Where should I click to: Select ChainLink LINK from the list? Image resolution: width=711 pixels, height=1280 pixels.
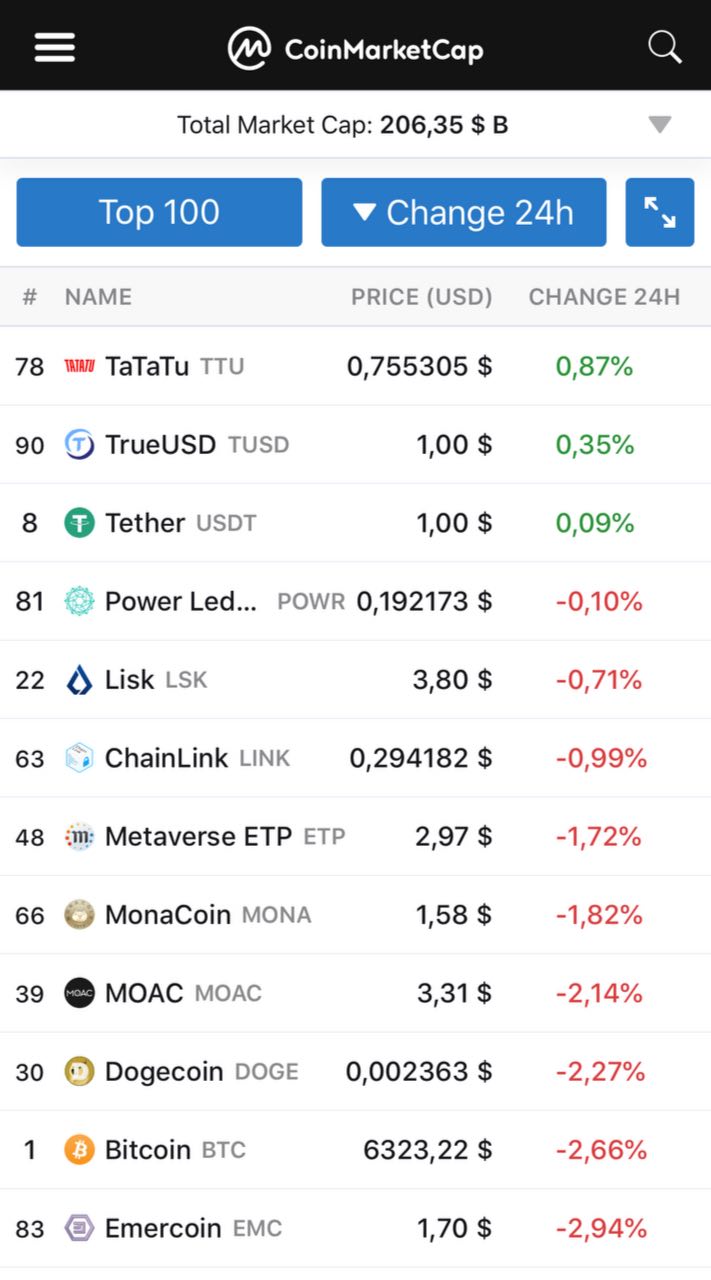(355, 758)
